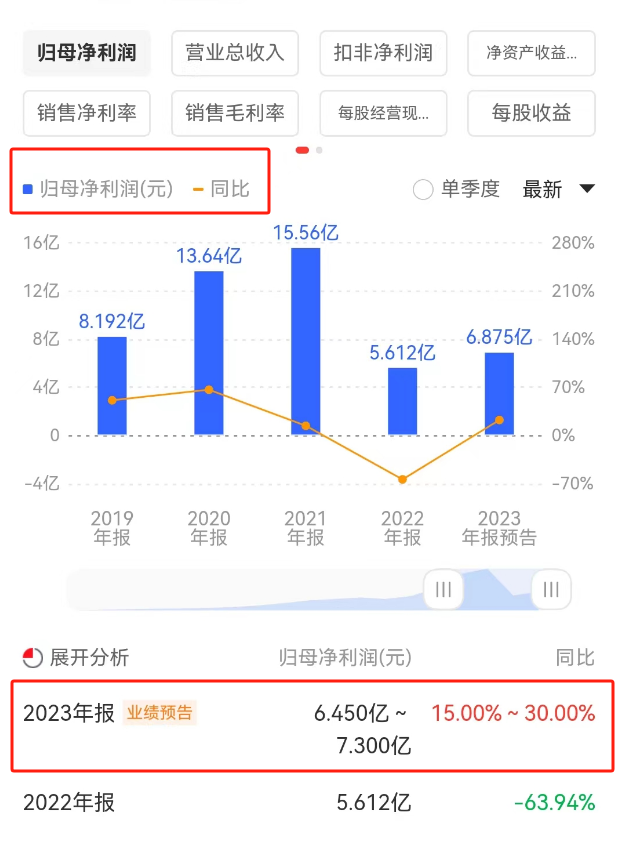Screen dimensions: 623x842
Task: Show the 扣非净利润 chart
Action: [383, 53]
